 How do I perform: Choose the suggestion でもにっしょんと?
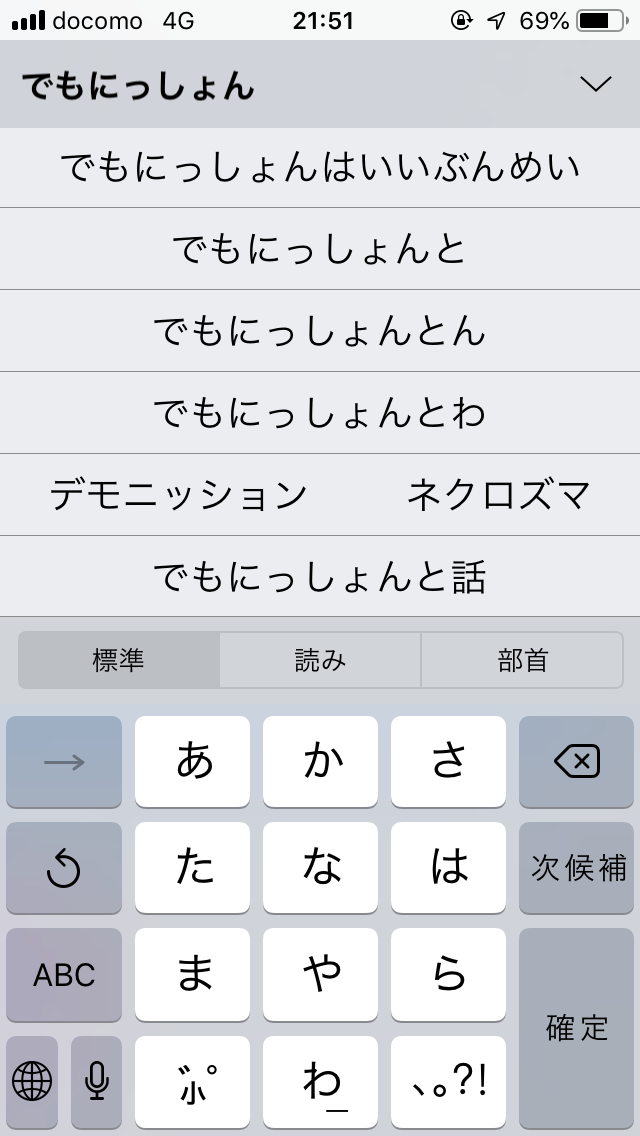(320, 249)
